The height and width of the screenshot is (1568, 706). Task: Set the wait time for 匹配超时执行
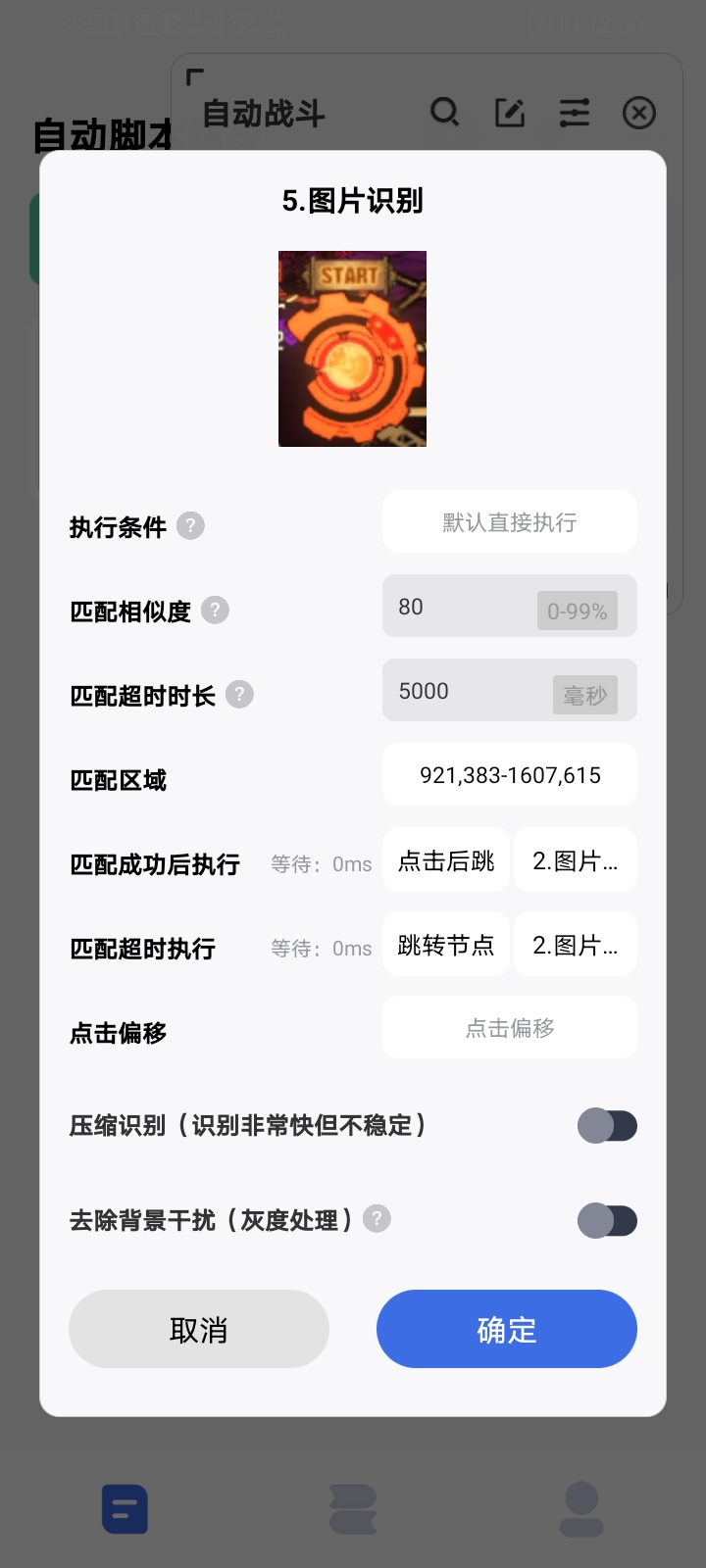(x=322, y=949)
